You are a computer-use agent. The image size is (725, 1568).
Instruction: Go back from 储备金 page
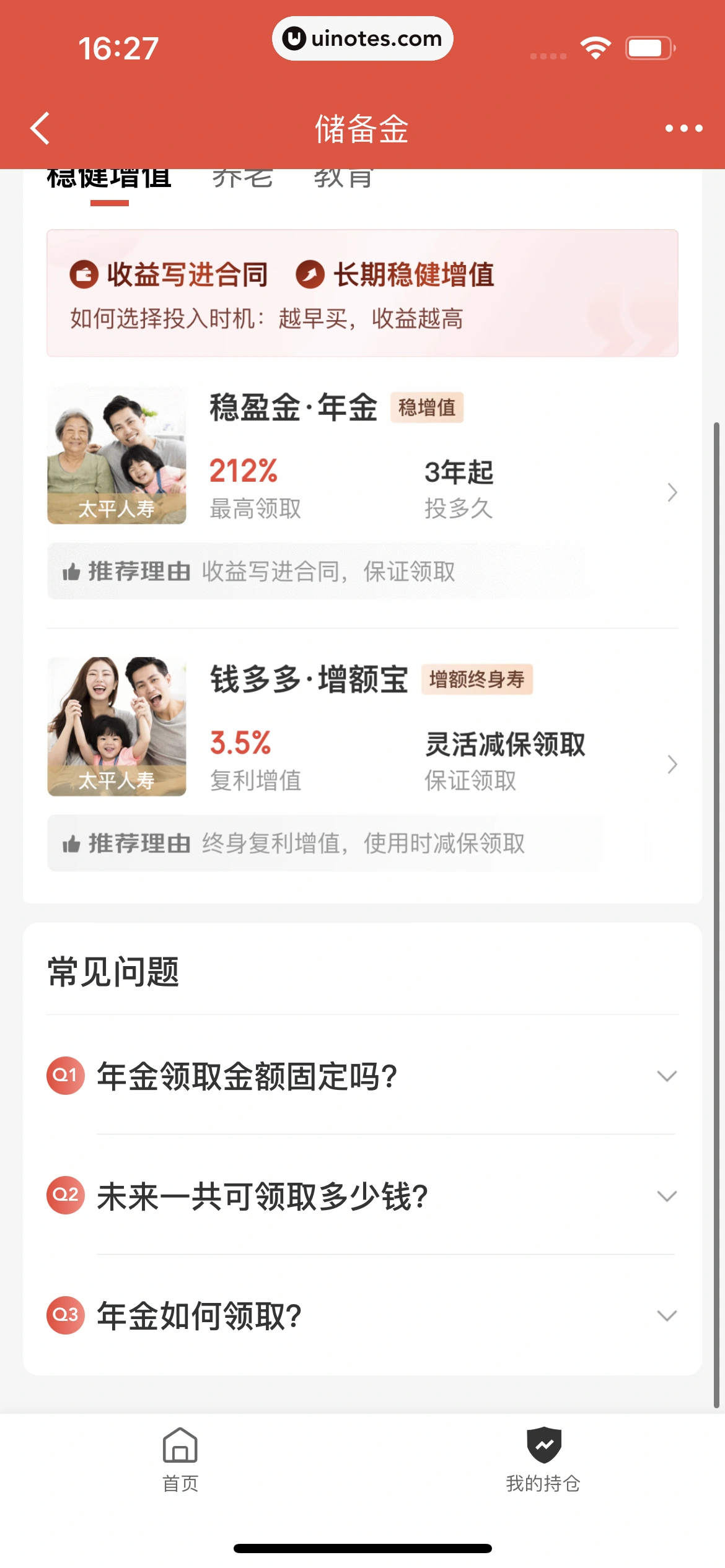coord(41,129)
